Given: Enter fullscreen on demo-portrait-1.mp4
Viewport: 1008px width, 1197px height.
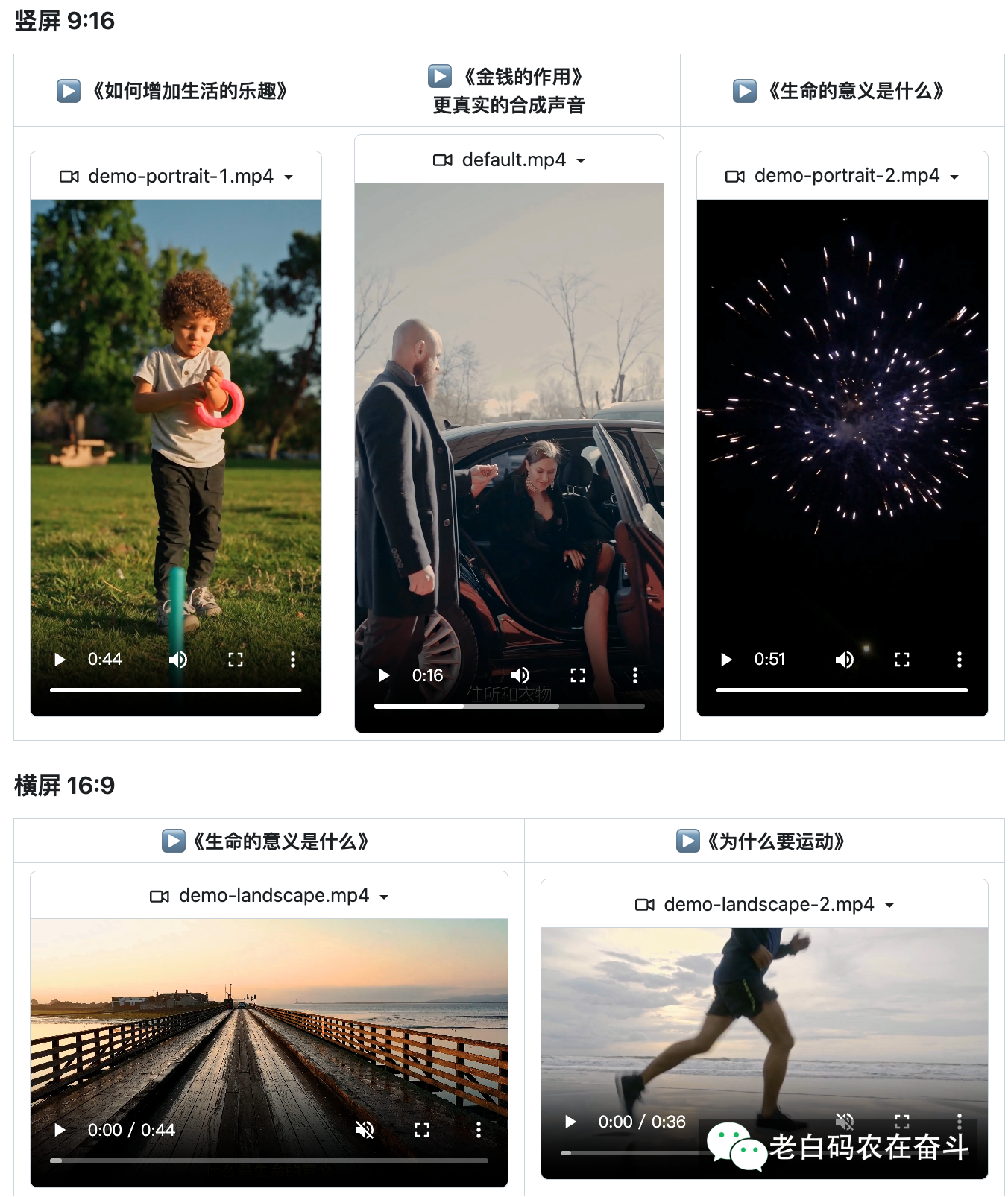Looking at the screenshot, I should point(236,660).
